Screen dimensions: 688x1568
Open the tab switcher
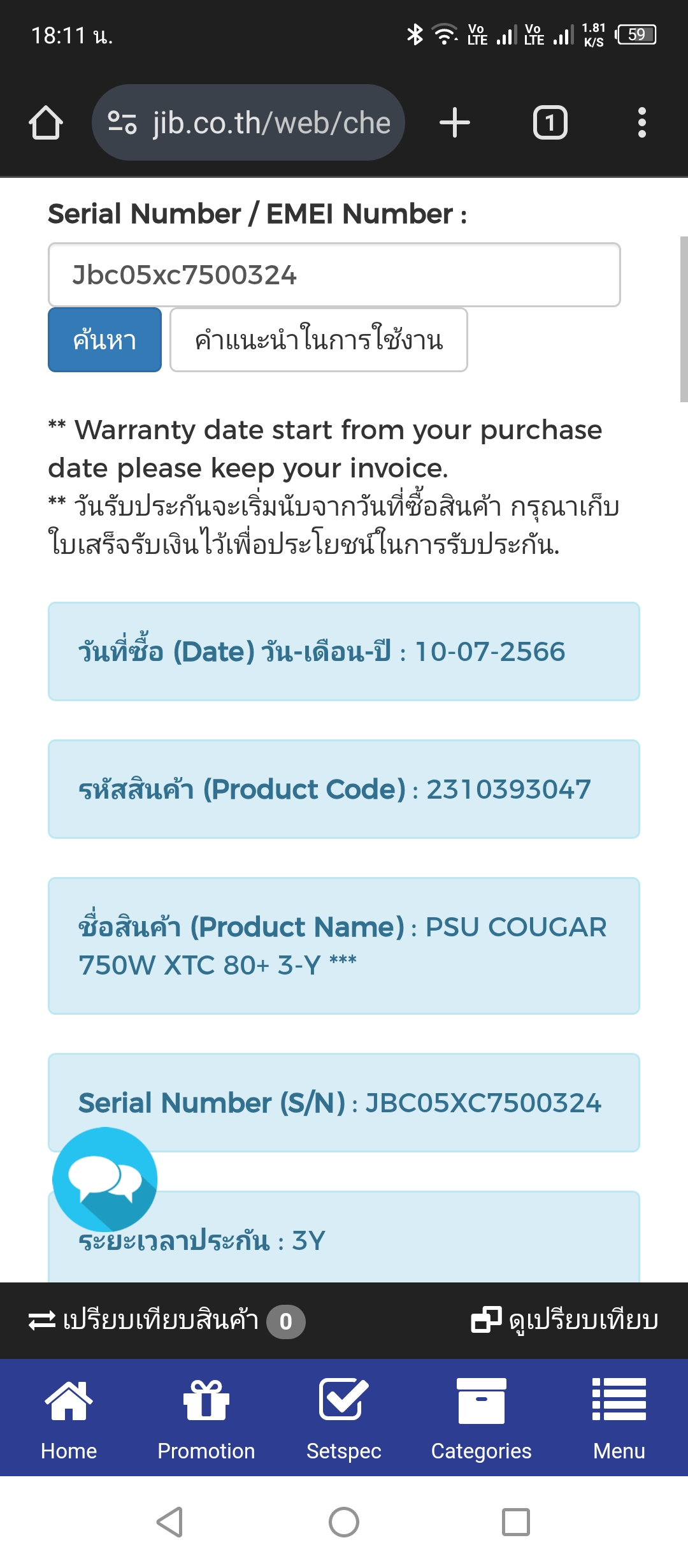tap(550, 122)
